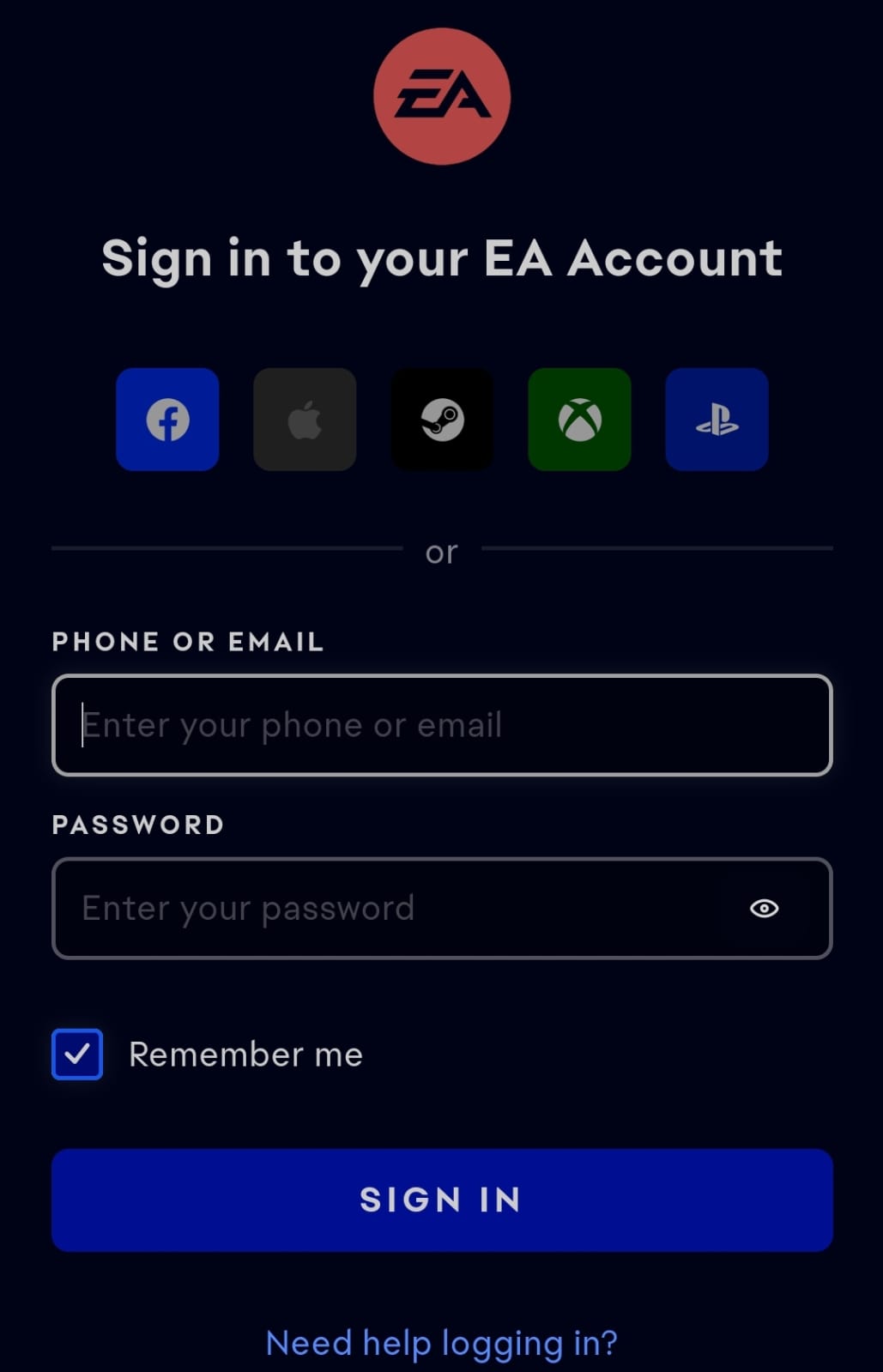Open Need help logging in link

[442, 1343]
